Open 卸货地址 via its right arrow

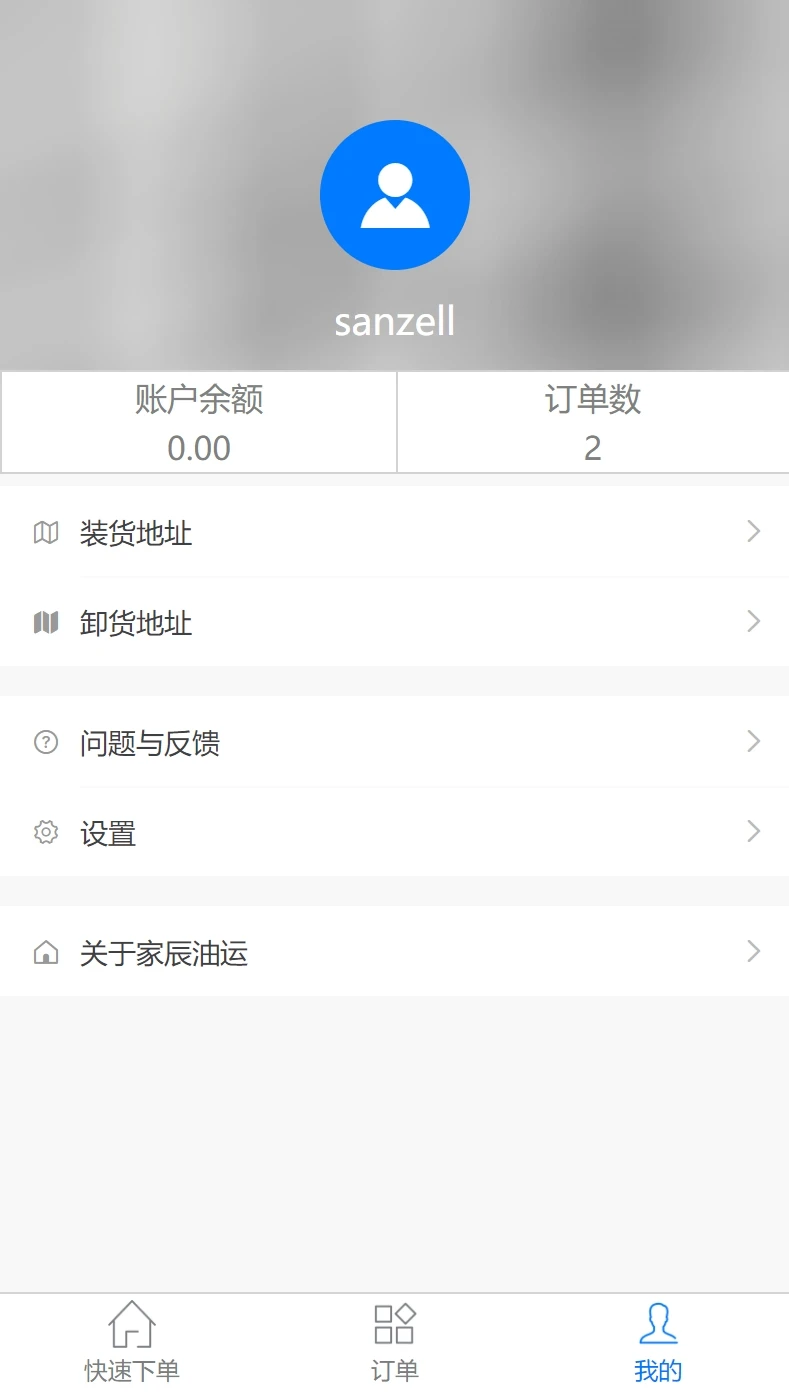pyautogui.click(x=753, y=622)
